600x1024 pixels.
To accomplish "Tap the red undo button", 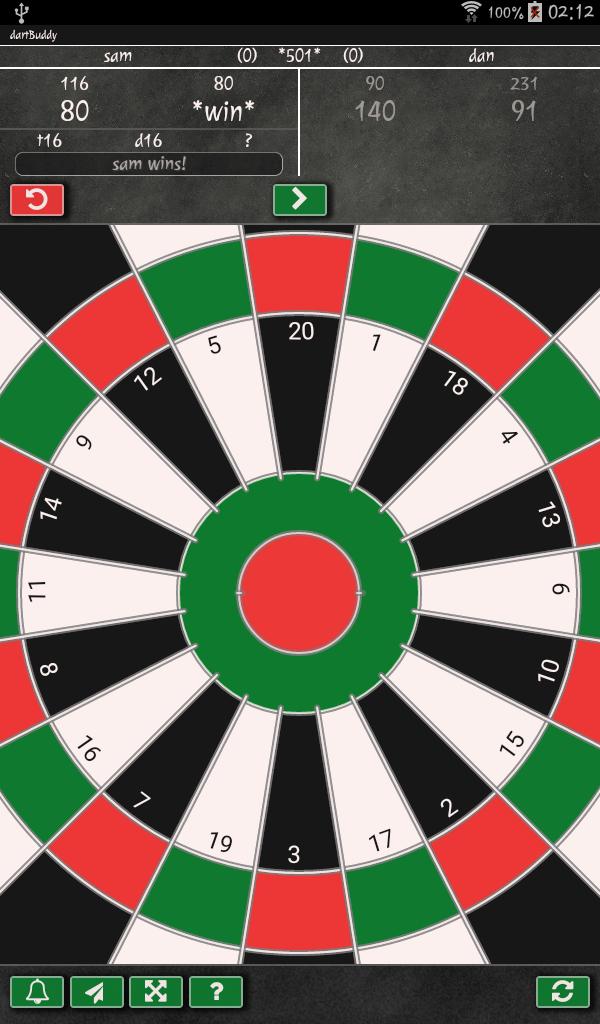I will point(37,200).
